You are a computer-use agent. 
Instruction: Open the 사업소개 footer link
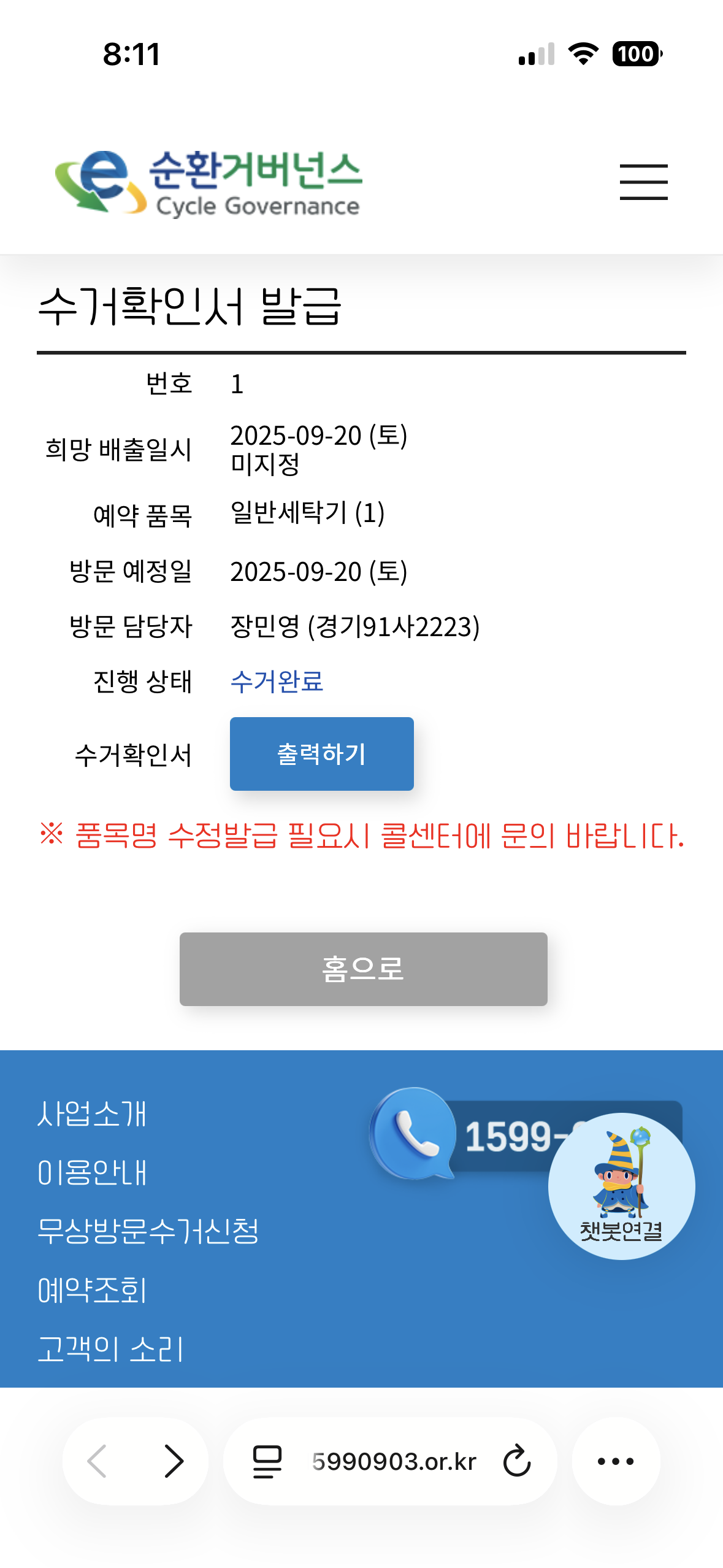(92, 1113)
